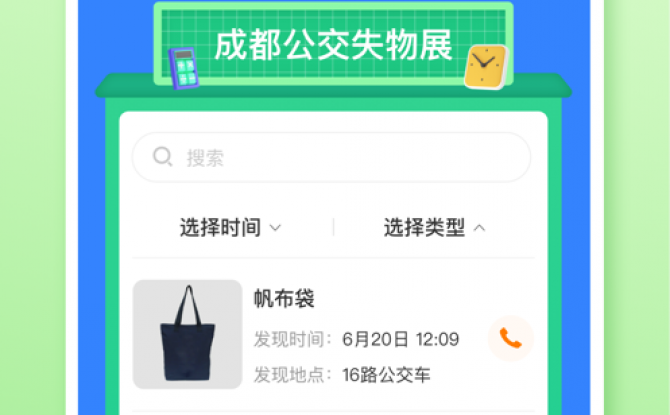Tap the 搜索 search box

(x=330, y=157)
